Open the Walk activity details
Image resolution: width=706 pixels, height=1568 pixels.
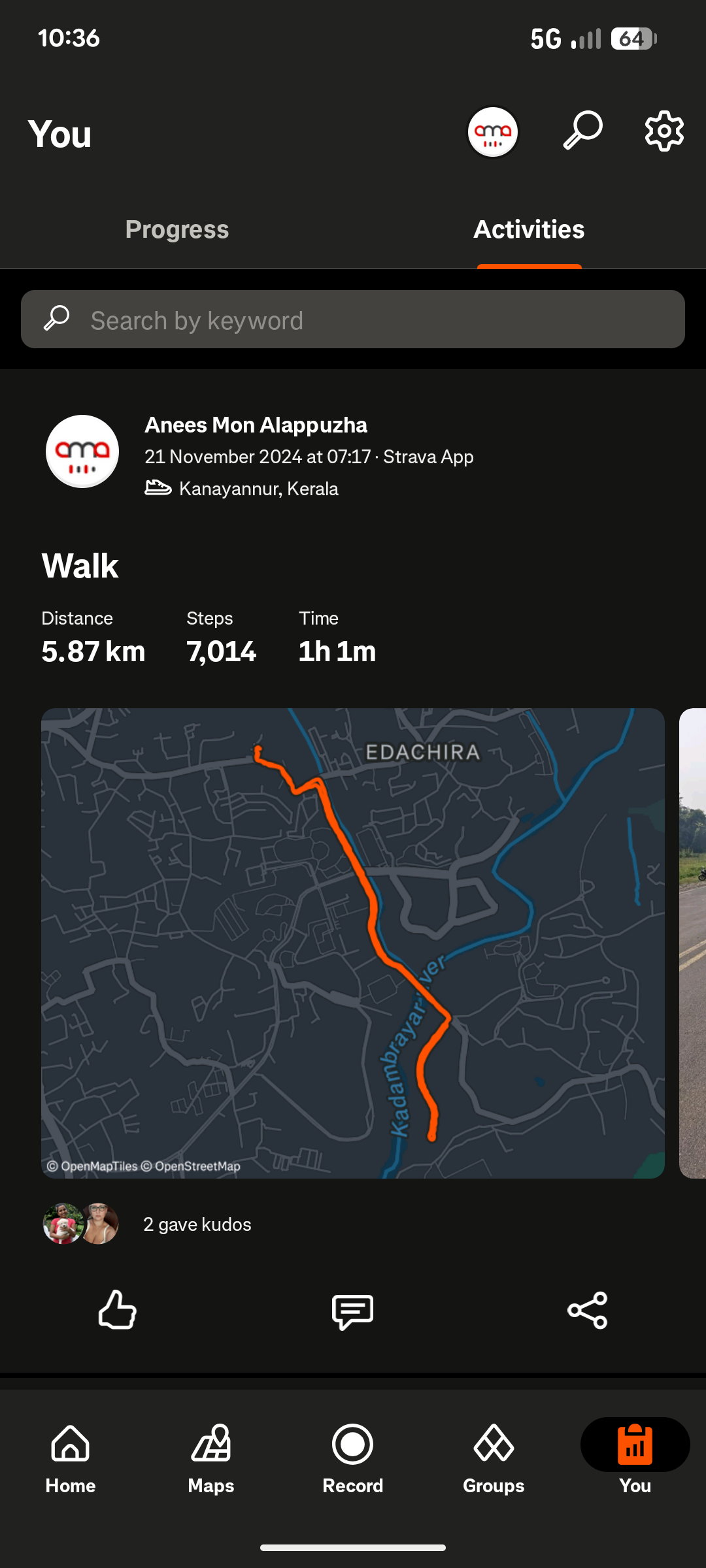pos(80,566)
